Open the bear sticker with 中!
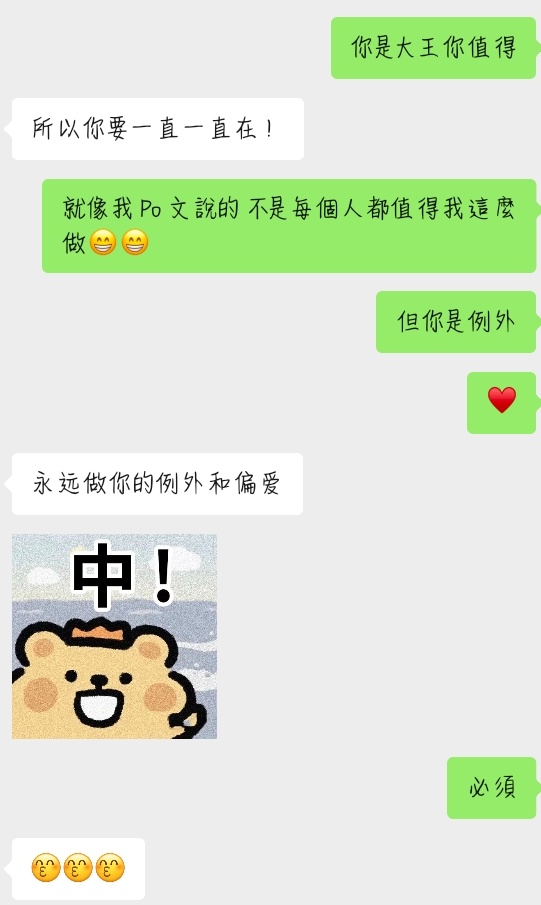This screenshot has width=541, height=905. [x=114, y=636]
